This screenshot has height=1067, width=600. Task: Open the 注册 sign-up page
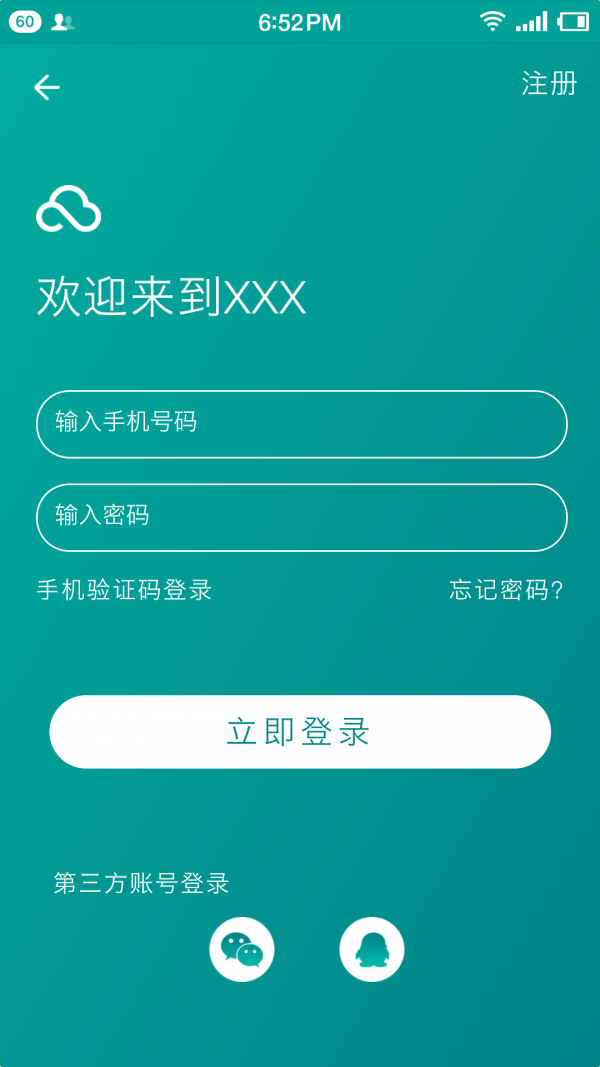point(549,83)
